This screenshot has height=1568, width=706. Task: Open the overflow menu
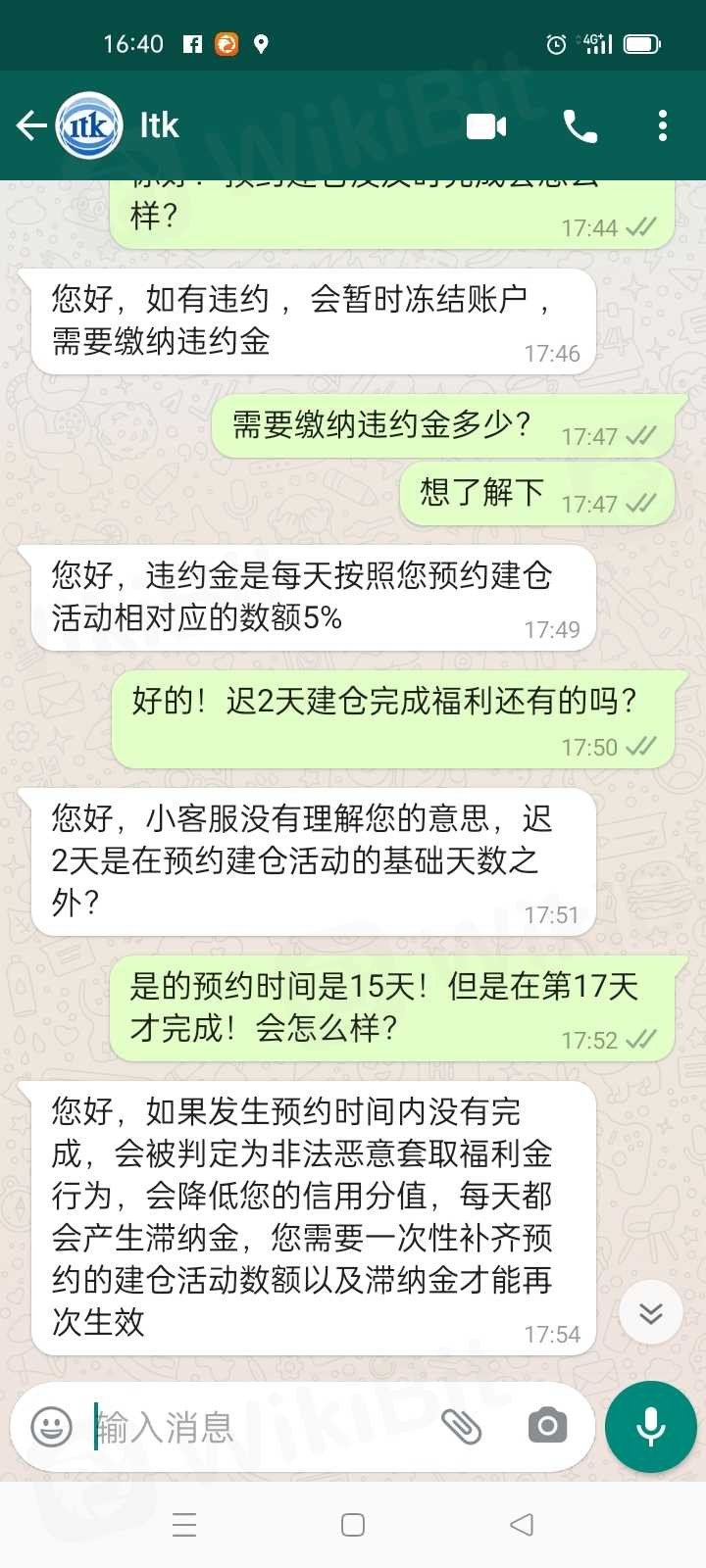pos(663,126)
